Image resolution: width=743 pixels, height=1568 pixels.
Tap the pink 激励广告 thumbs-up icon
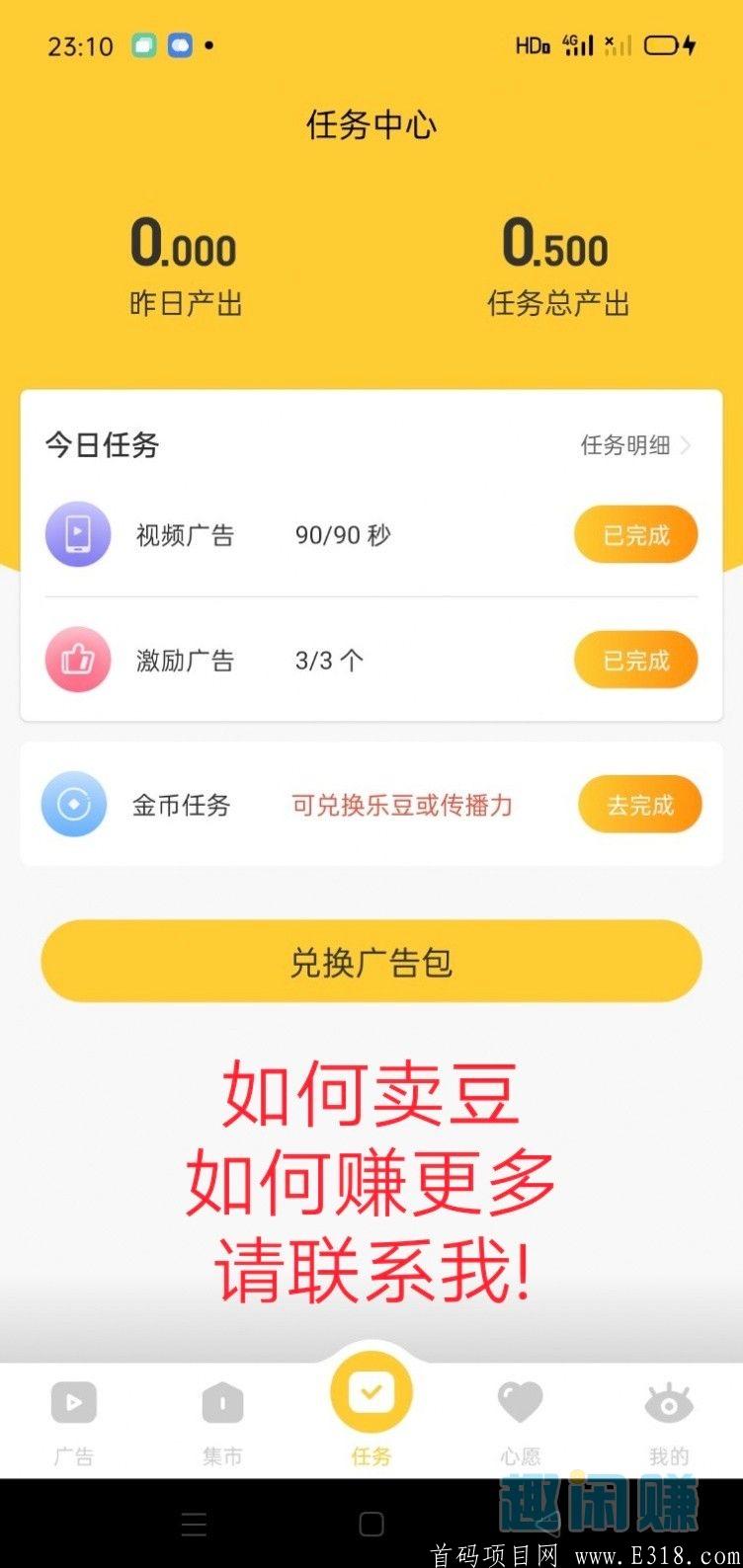click(x=78, y=660)
